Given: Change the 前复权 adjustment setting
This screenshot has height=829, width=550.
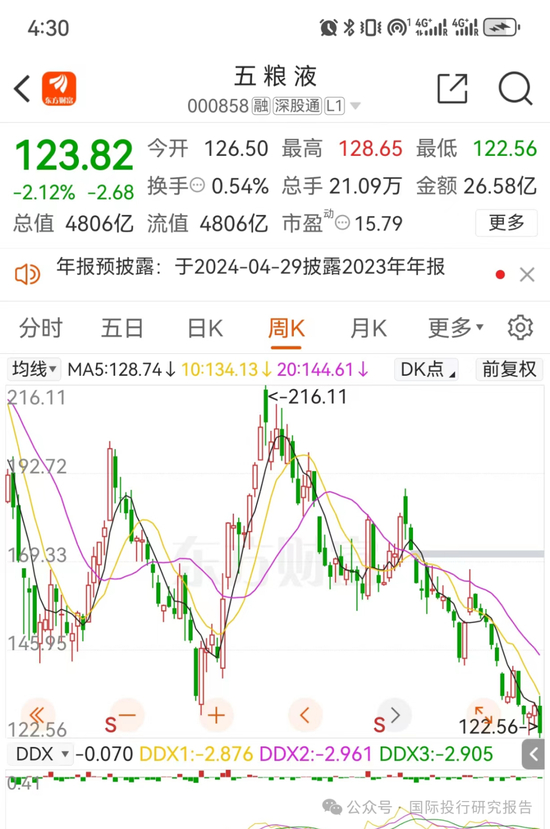Looking at the screenshot, I should click(509, 369).
